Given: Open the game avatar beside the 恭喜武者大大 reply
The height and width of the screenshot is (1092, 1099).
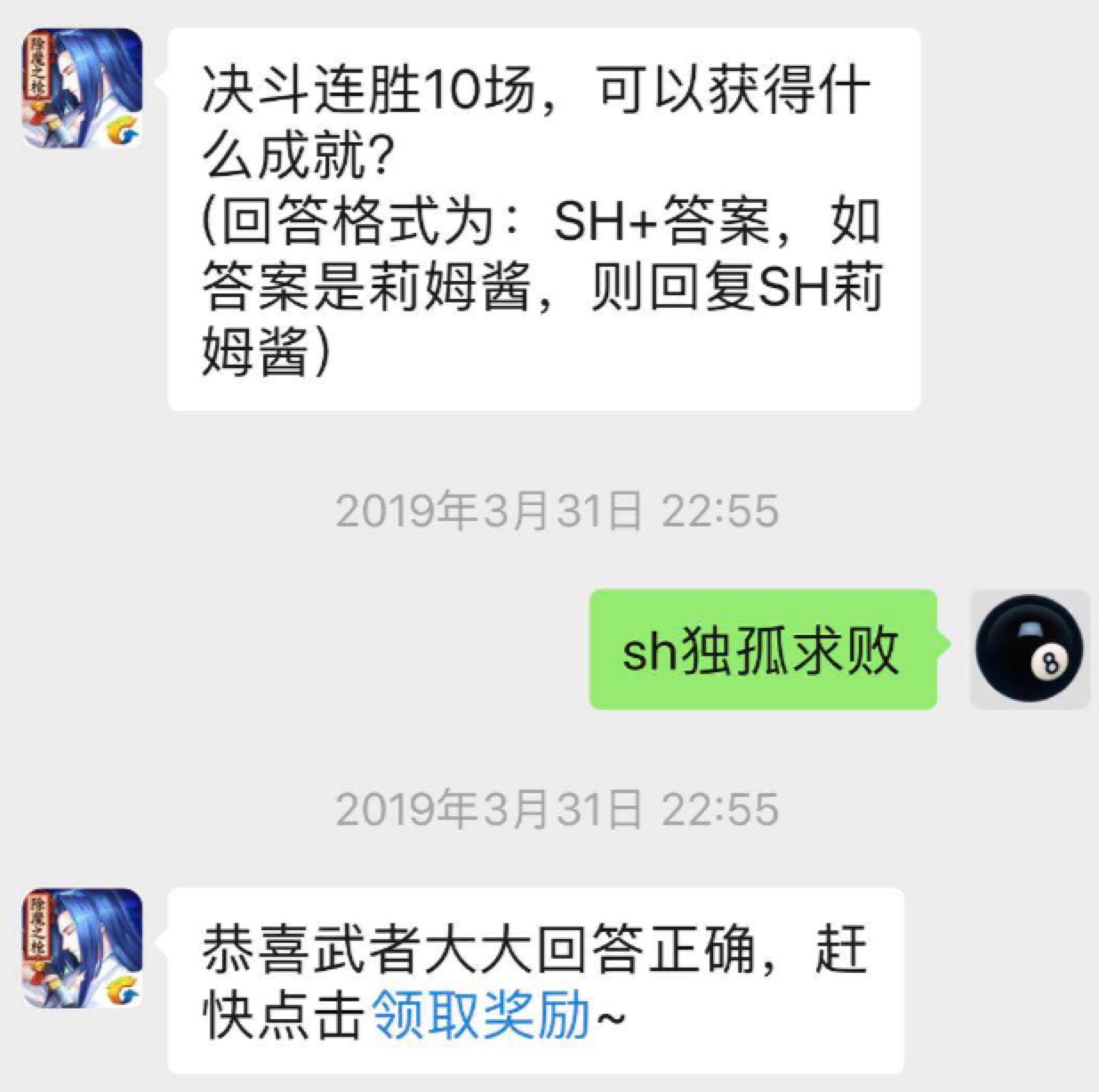Looking at the screenshot, I should point(83,948).
